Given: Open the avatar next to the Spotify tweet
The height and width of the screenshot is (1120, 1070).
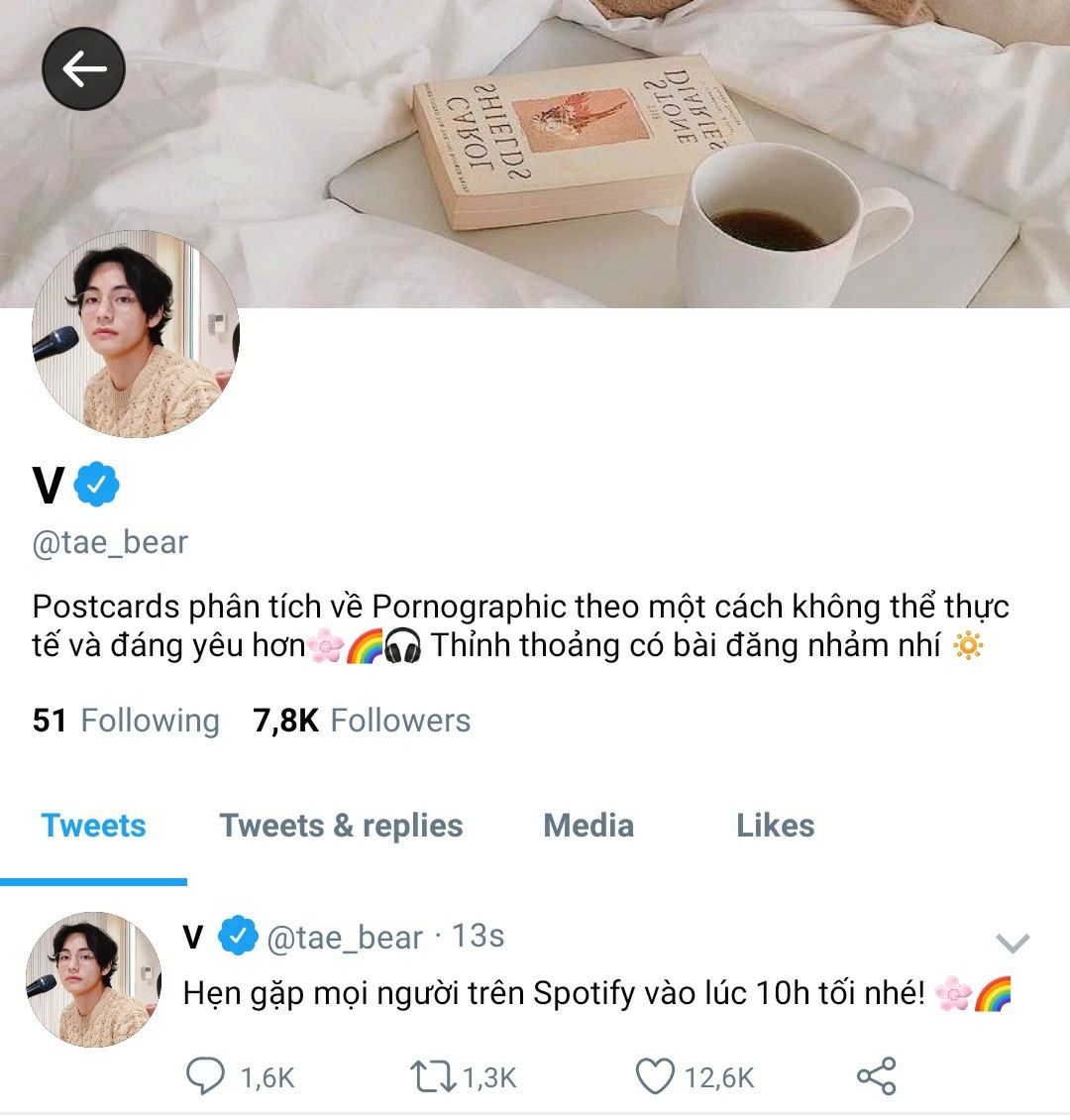Looking at the screenshot, I should tap(93, 980).
